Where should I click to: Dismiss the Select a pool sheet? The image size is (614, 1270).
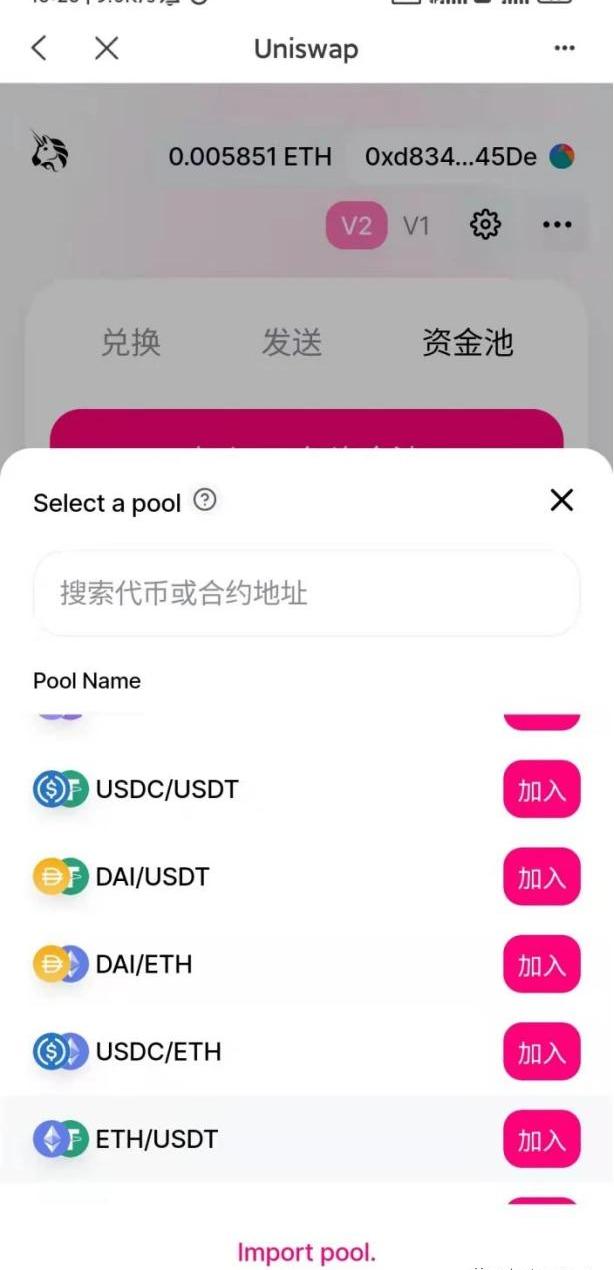coord(562,500)
